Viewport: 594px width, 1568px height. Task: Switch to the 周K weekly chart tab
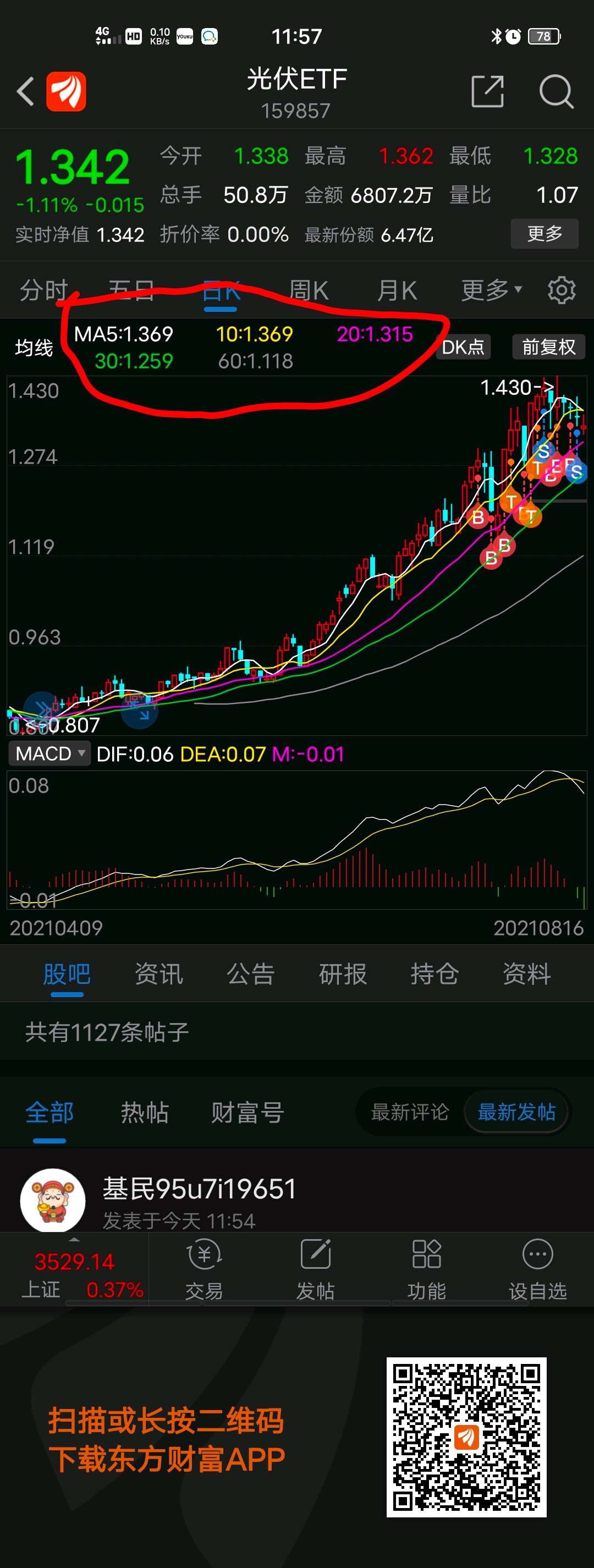tap(313, 291)
